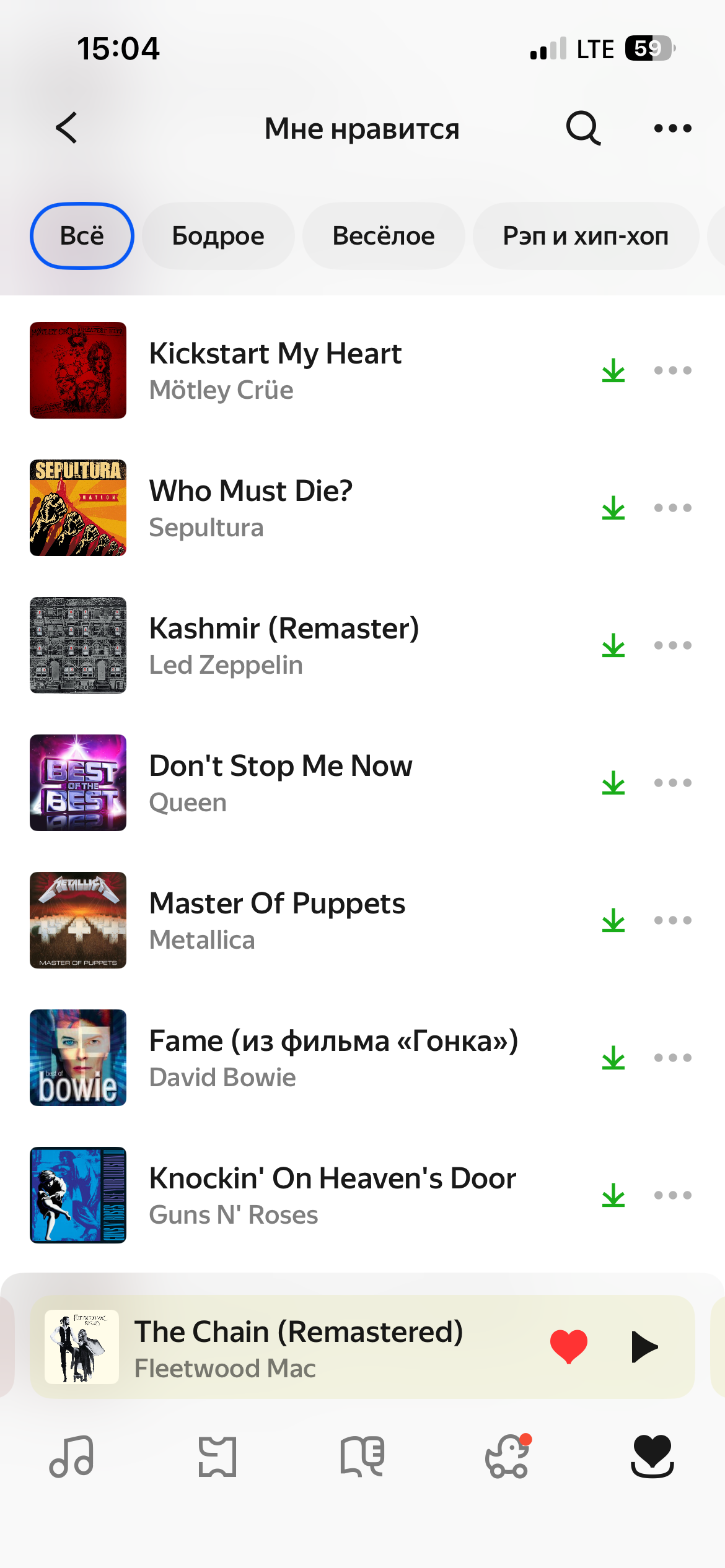Go back from the Мне нравится playlist
The height and width of the screenshot is (1568, 725).
(x=67, y=128)
